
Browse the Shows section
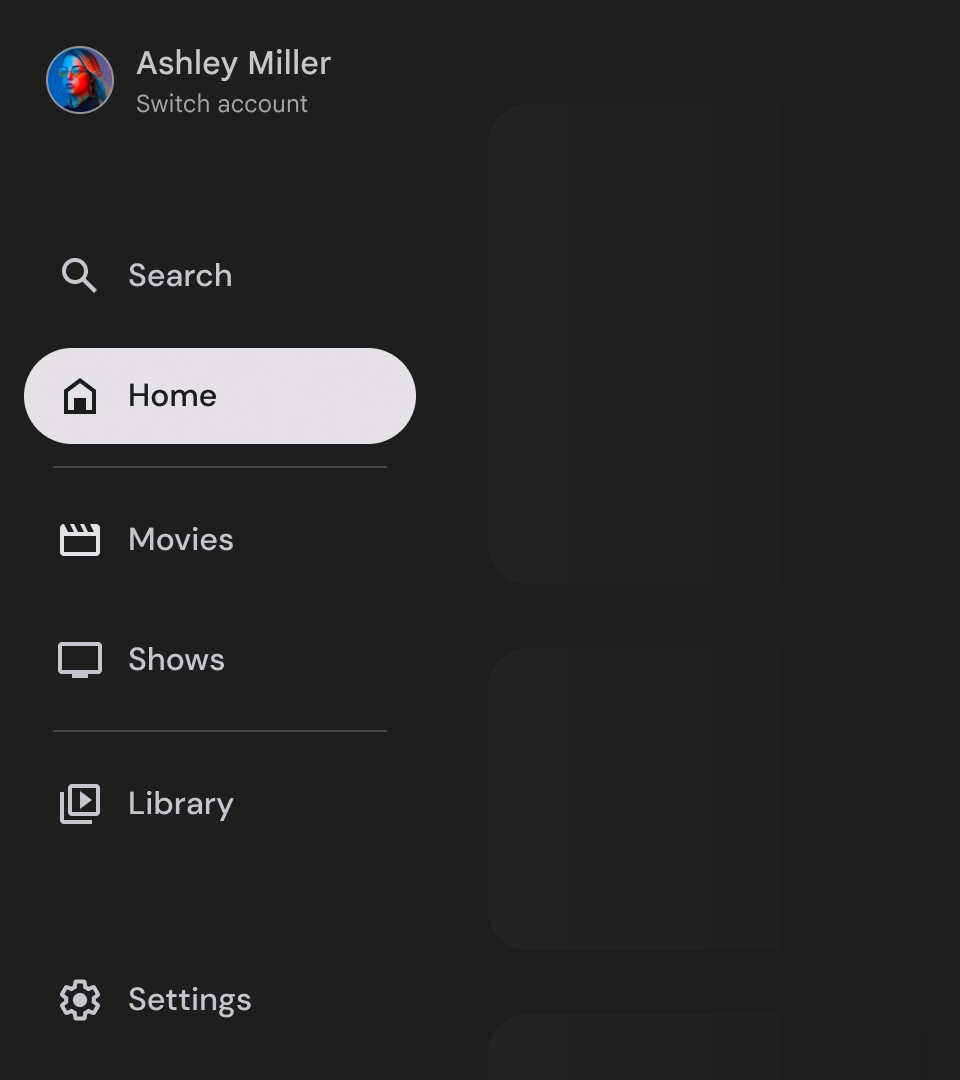pyautogui.click(x=176, y=660)
